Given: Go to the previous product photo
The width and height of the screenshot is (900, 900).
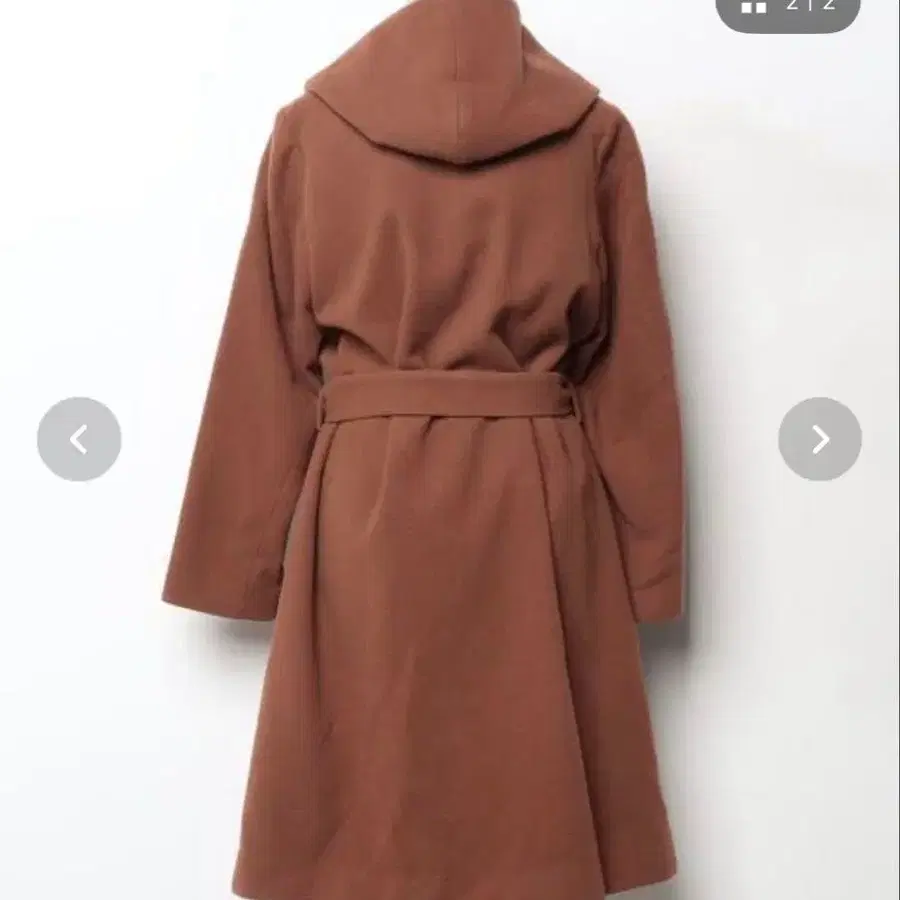Looking at the screenshot, I should coord(79,439).
